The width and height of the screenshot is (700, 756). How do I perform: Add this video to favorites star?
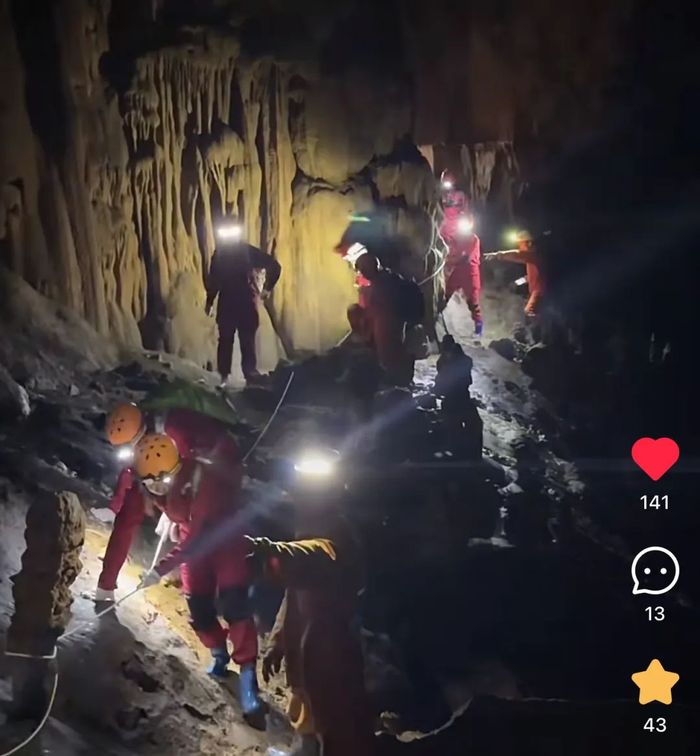tap(655, 682)
